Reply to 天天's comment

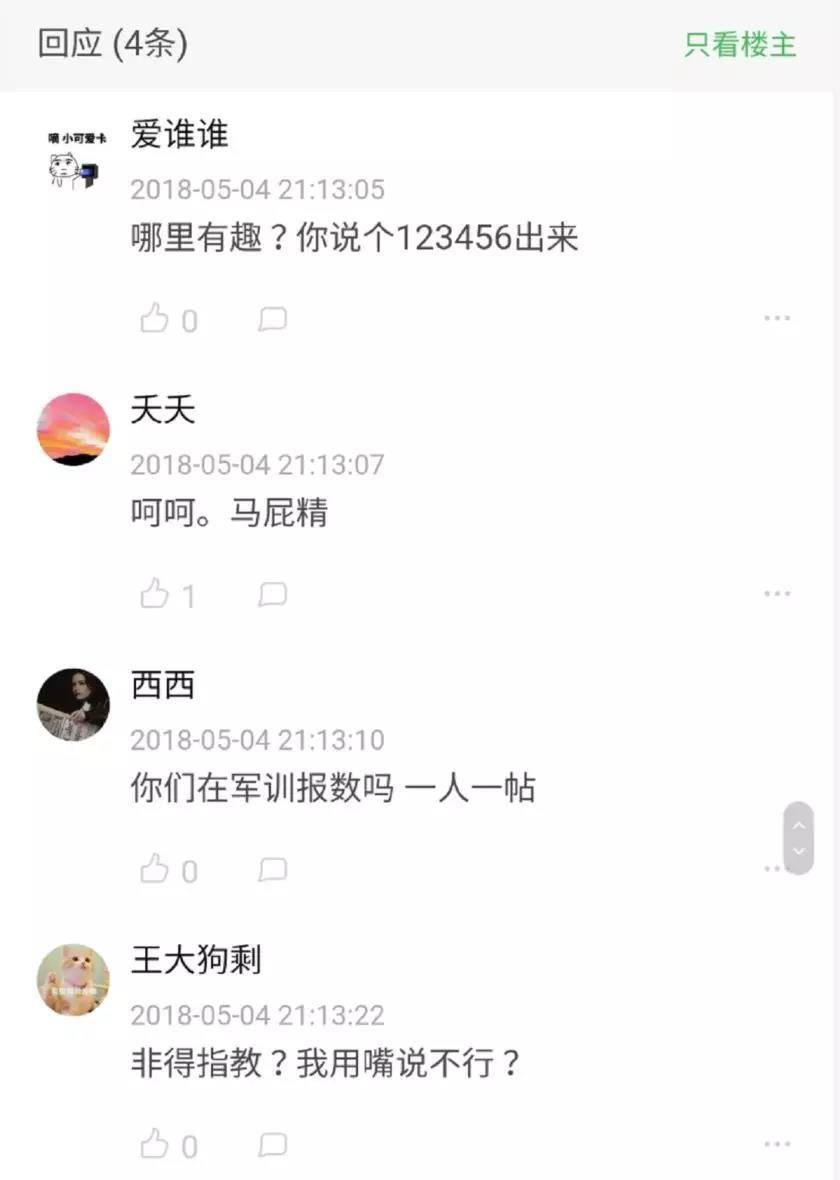tap(272, 594)
